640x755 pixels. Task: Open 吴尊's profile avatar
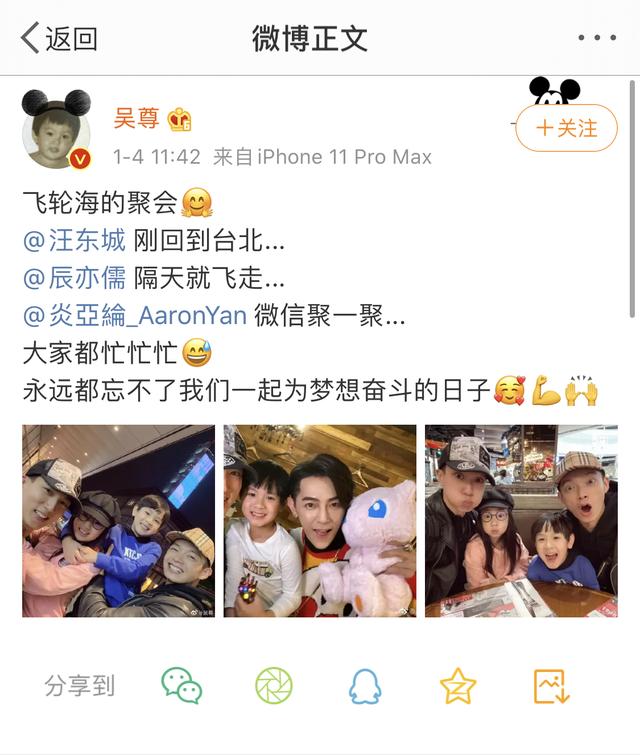pos(56,130)
